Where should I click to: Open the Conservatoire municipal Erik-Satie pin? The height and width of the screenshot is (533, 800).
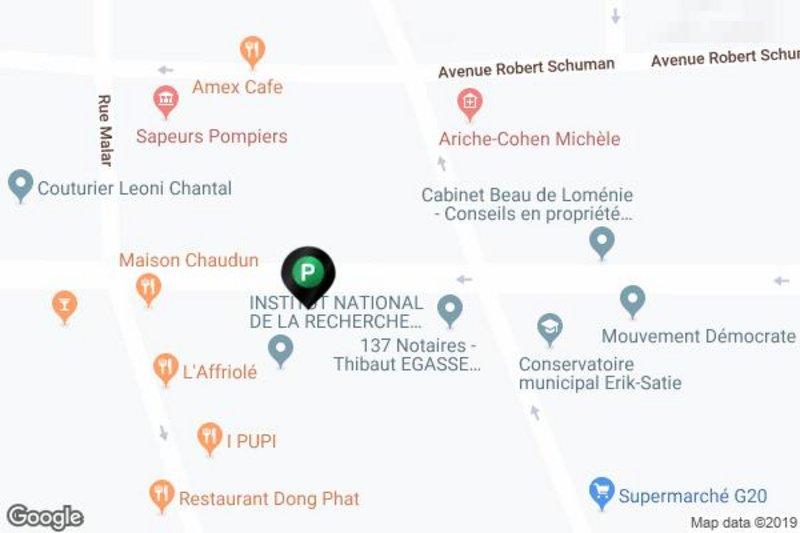(549, 328)
